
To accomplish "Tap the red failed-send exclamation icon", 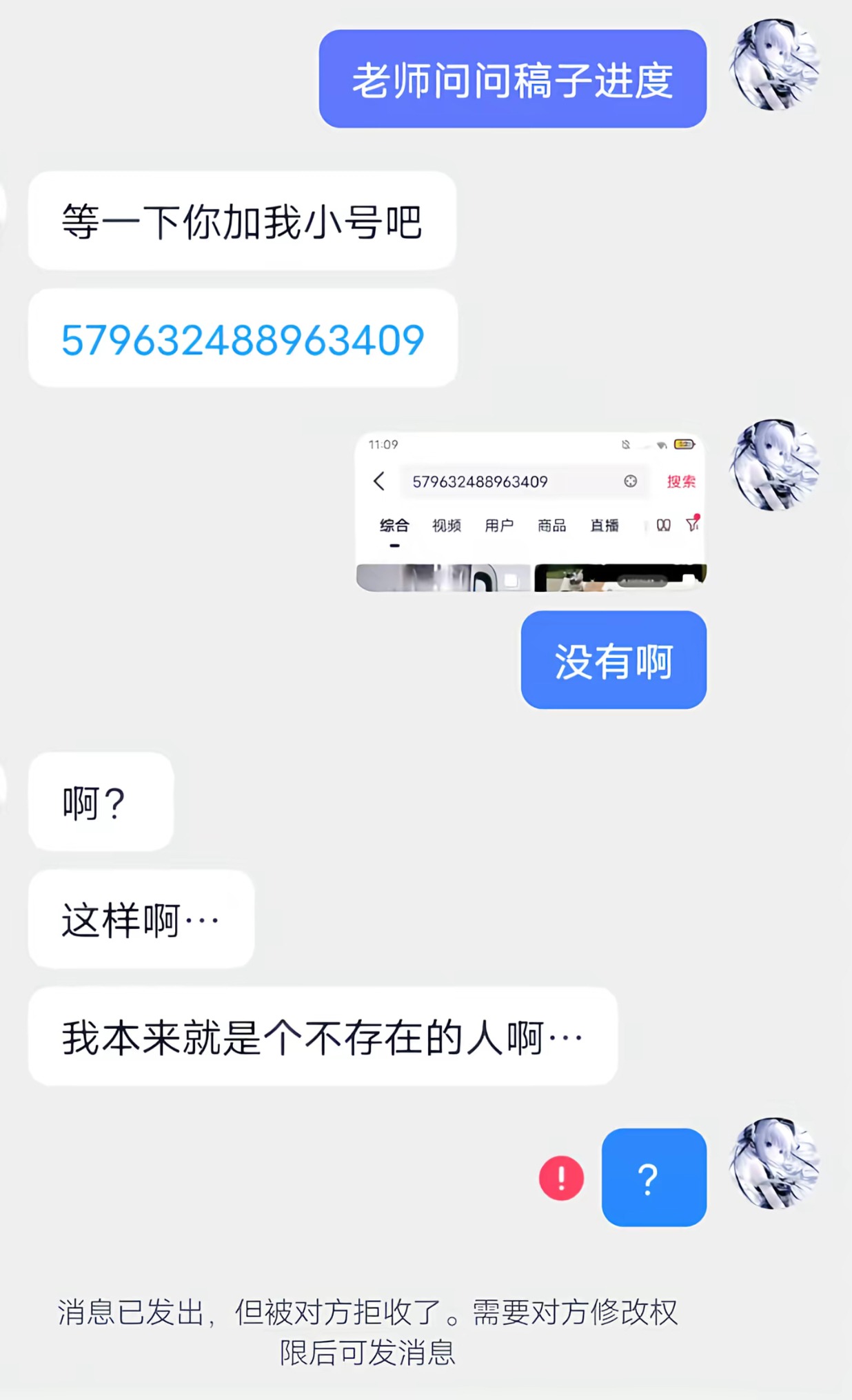I will [561, 1178].
